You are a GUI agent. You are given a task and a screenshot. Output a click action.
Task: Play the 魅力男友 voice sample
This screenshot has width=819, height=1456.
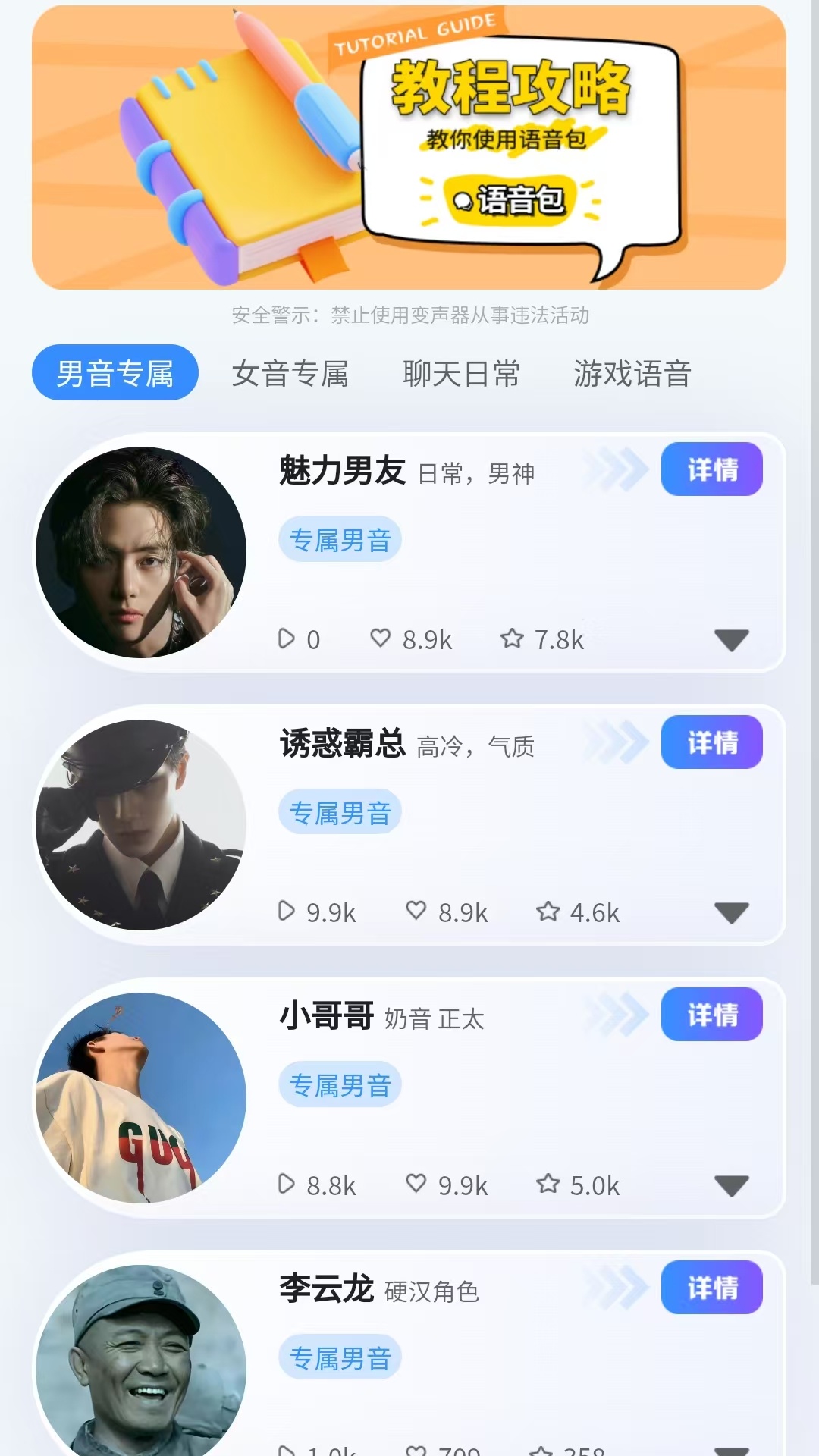click(x=287, y=639)
